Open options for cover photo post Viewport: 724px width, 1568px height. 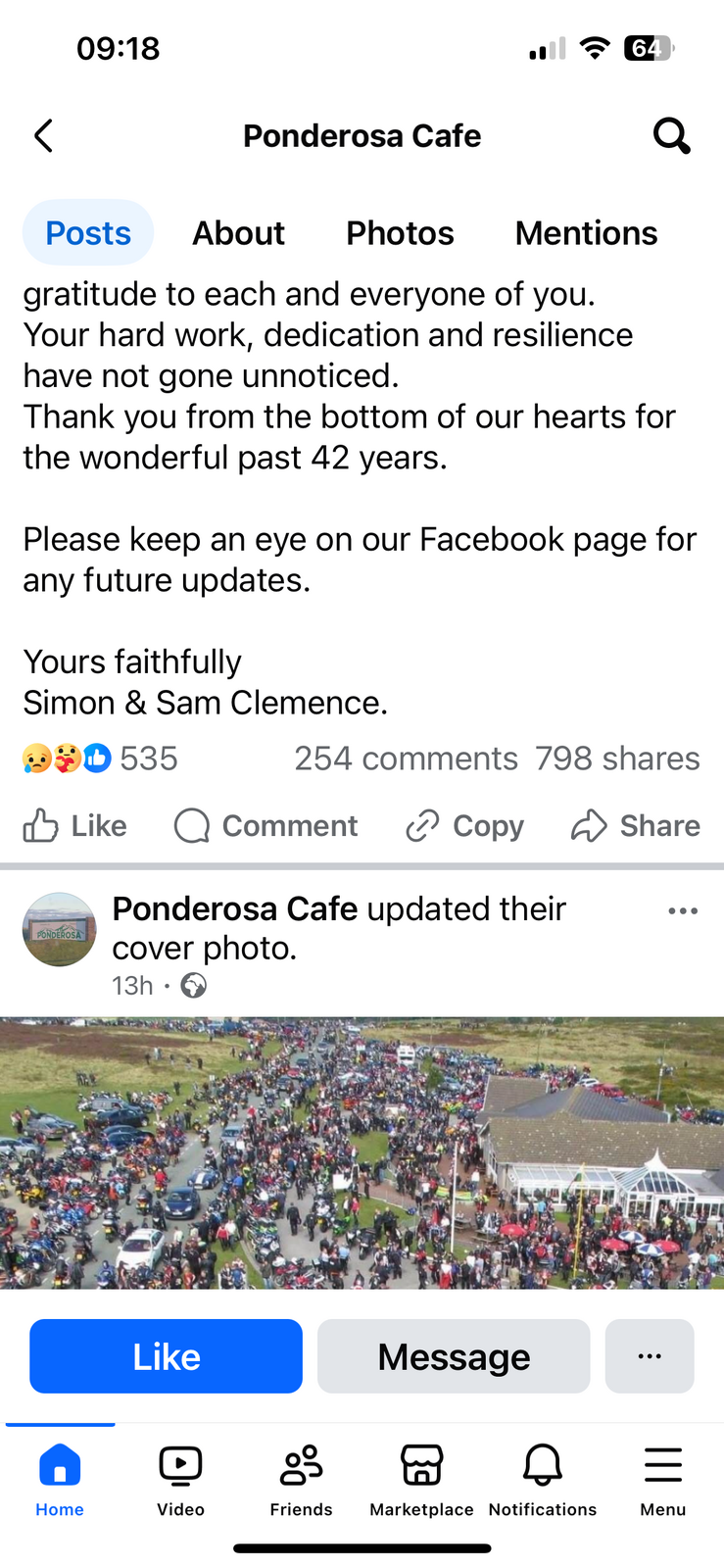pyautogui.click(x=683, y=910)
